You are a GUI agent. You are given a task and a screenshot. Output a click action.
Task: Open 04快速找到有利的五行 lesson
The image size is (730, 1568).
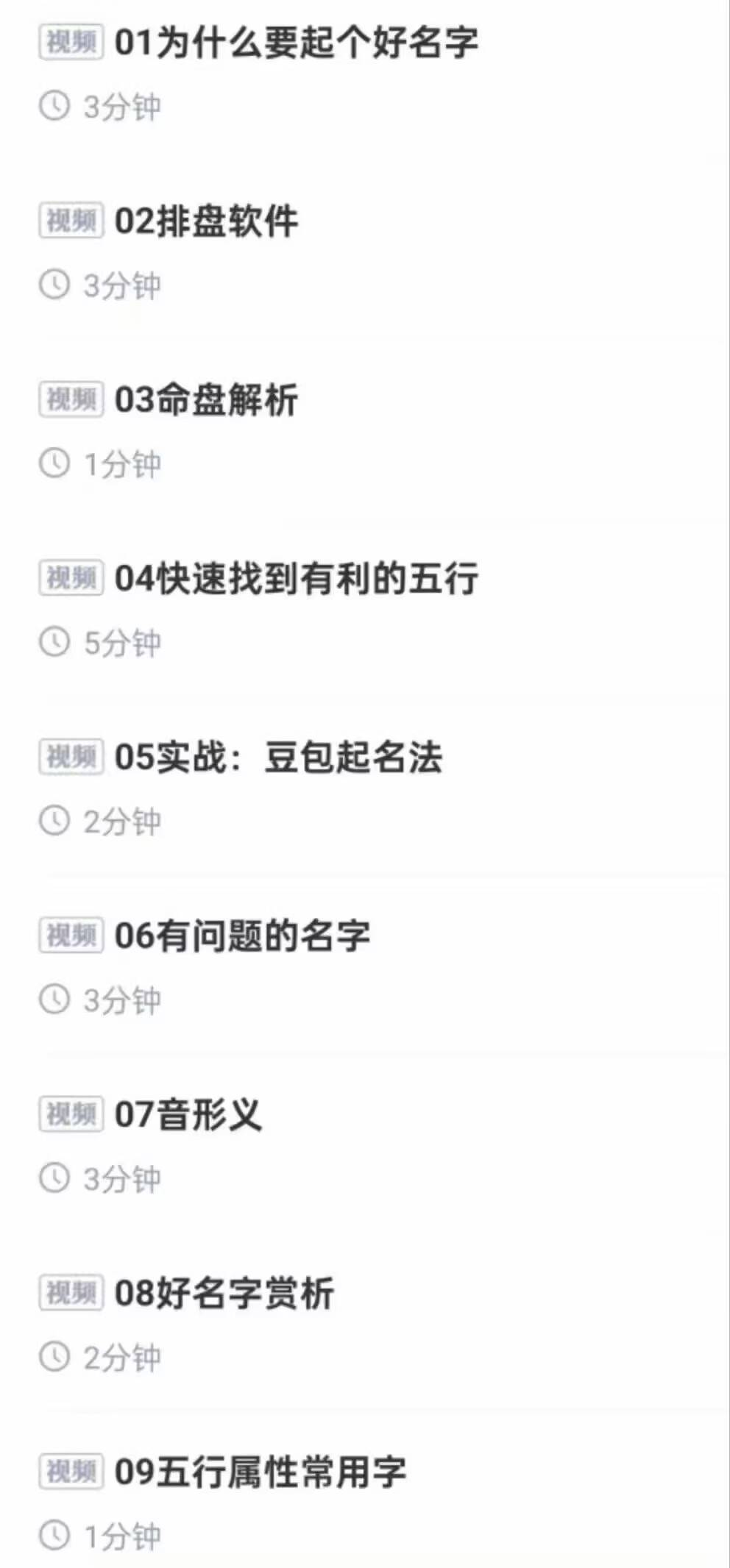point(296,578)
